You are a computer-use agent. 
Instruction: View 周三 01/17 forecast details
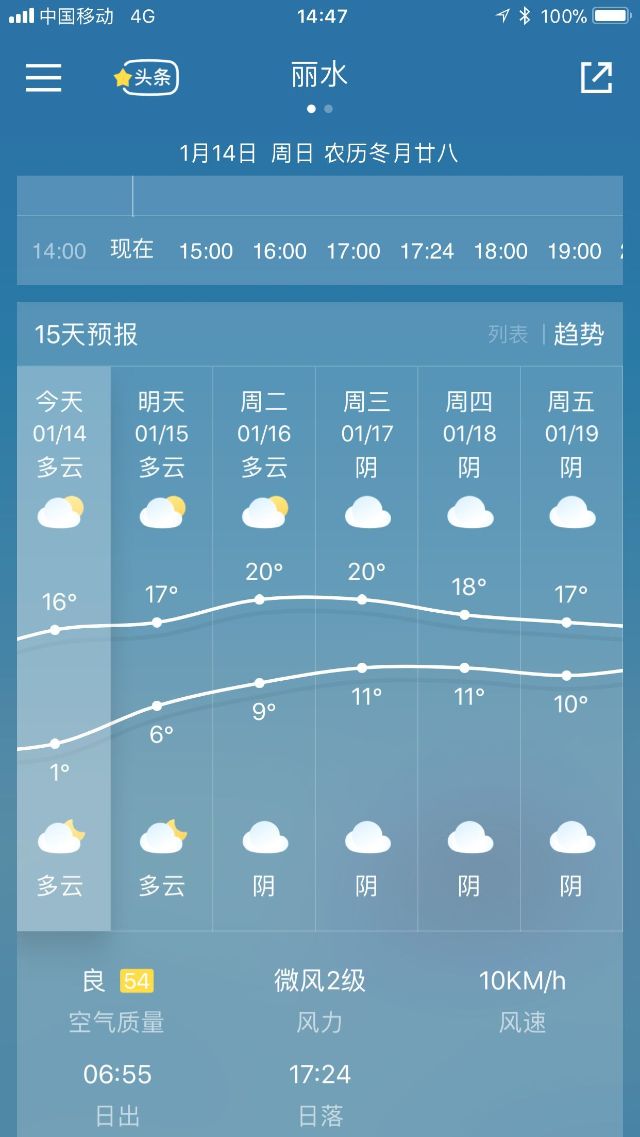[366, 648]
